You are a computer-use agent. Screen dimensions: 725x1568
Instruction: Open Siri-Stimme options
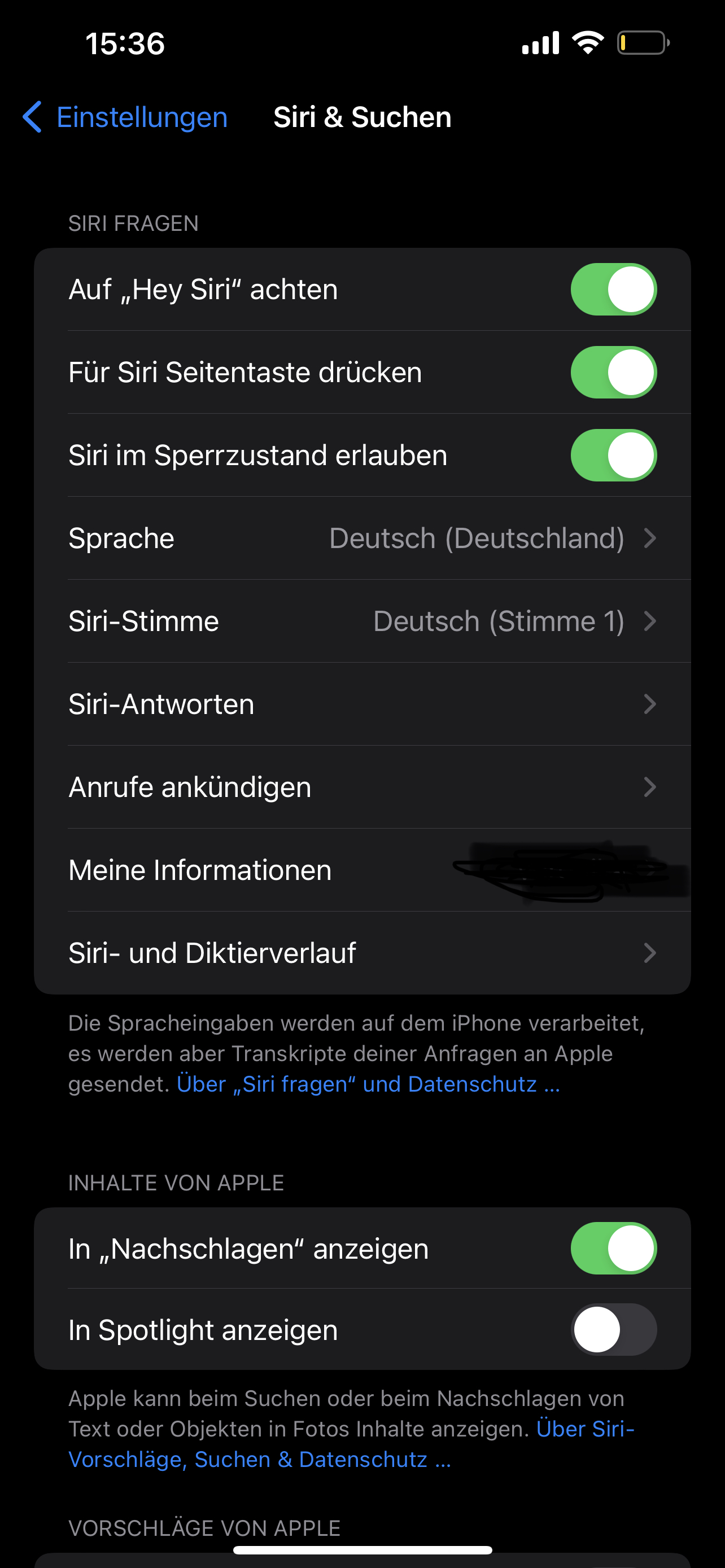click(362, 621)
